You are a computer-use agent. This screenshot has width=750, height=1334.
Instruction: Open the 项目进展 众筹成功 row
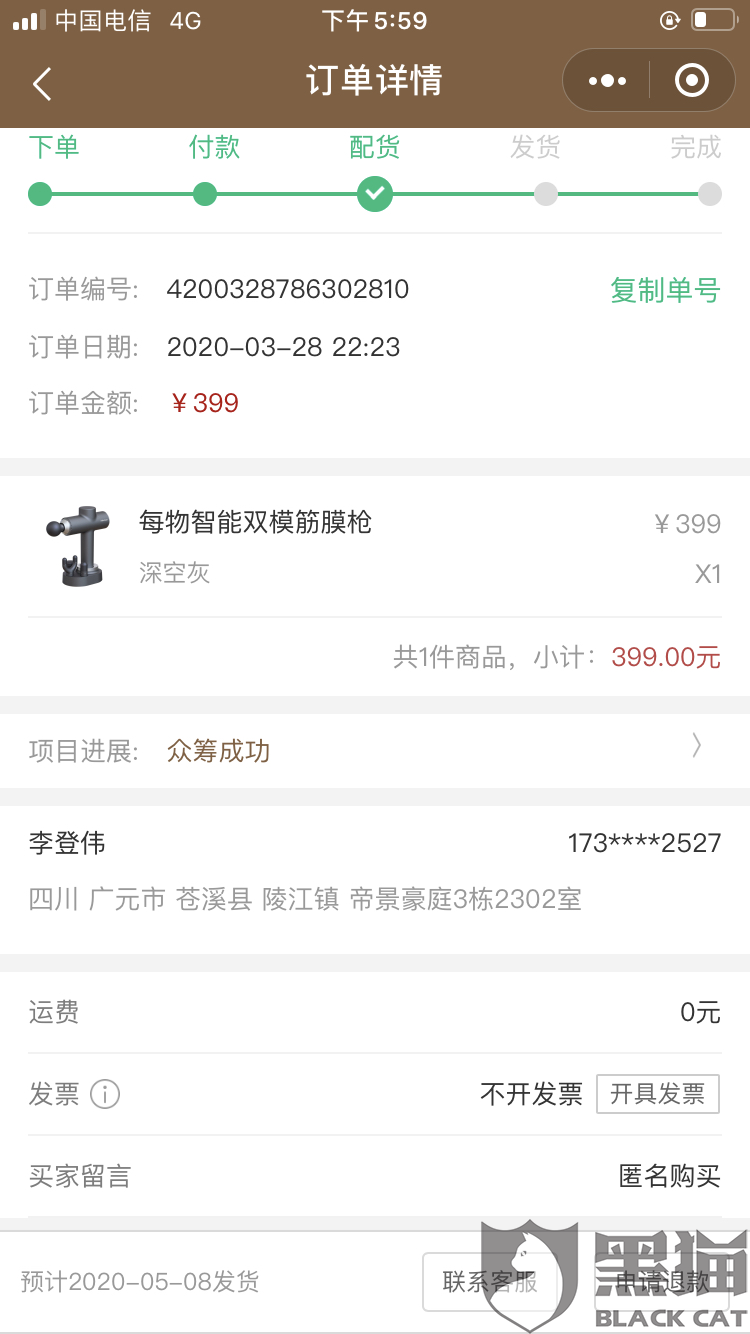tap(375, 751)
